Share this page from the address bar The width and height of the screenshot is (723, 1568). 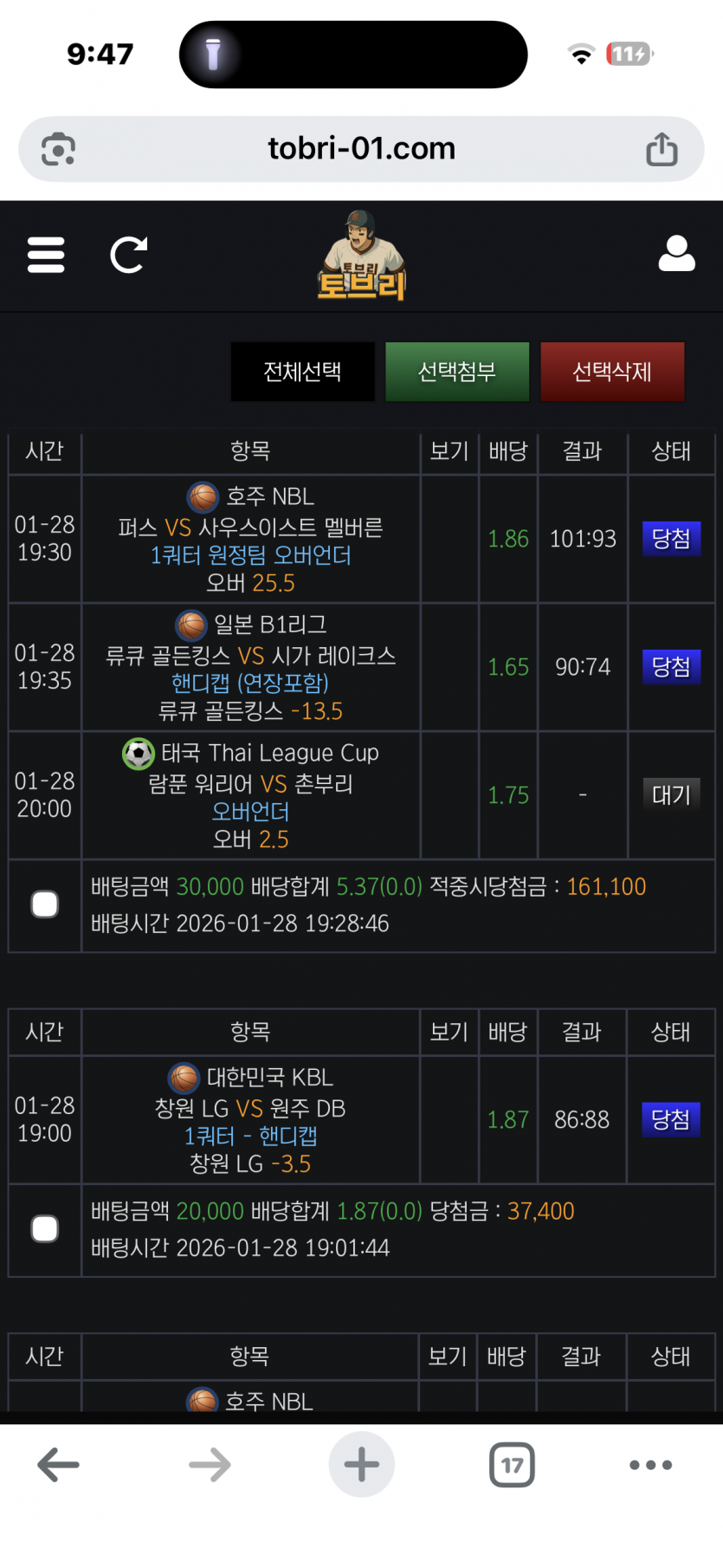pos(662,149)
